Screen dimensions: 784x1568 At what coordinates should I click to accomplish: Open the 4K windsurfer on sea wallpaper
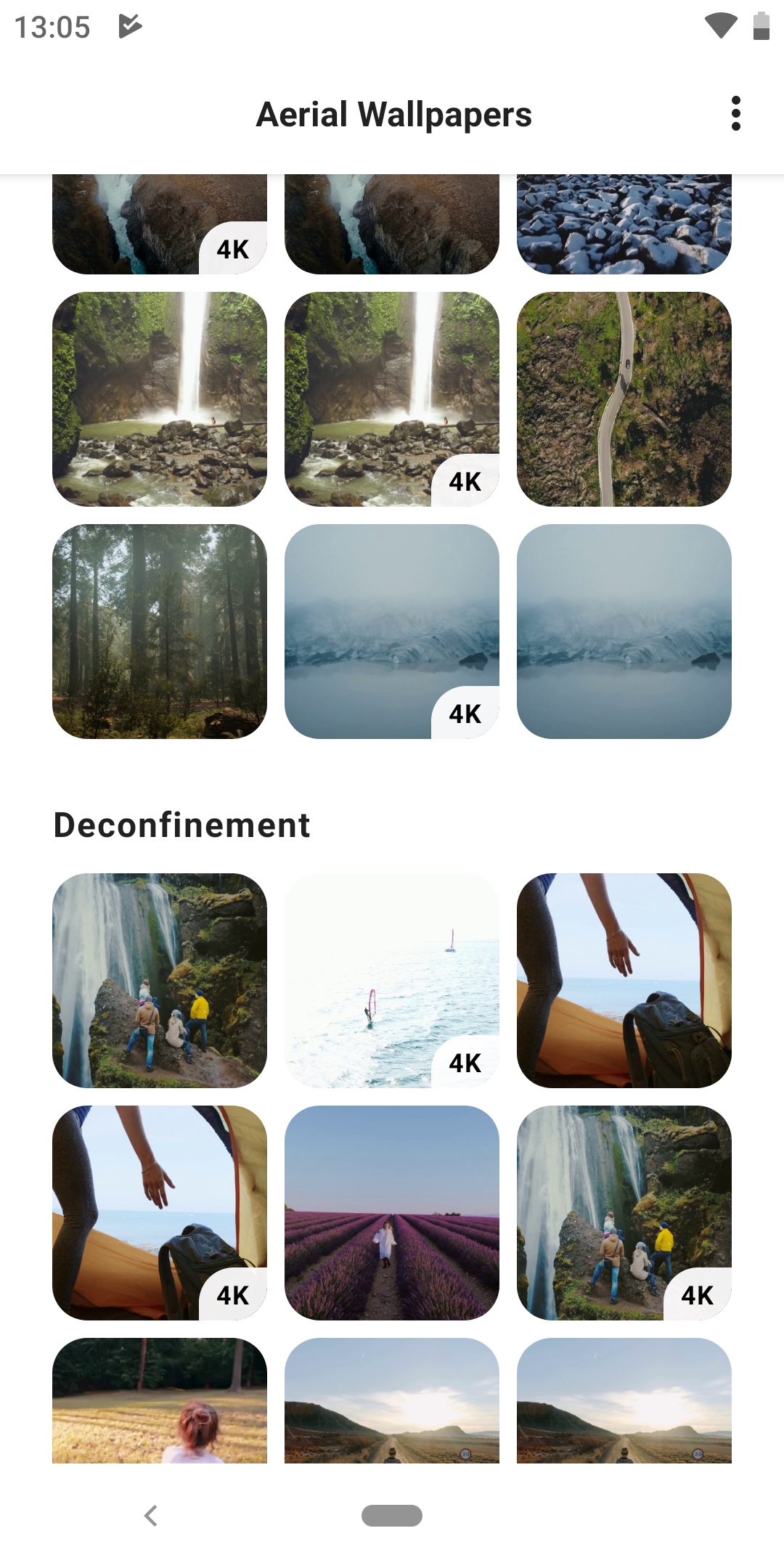tap(392, 980)
